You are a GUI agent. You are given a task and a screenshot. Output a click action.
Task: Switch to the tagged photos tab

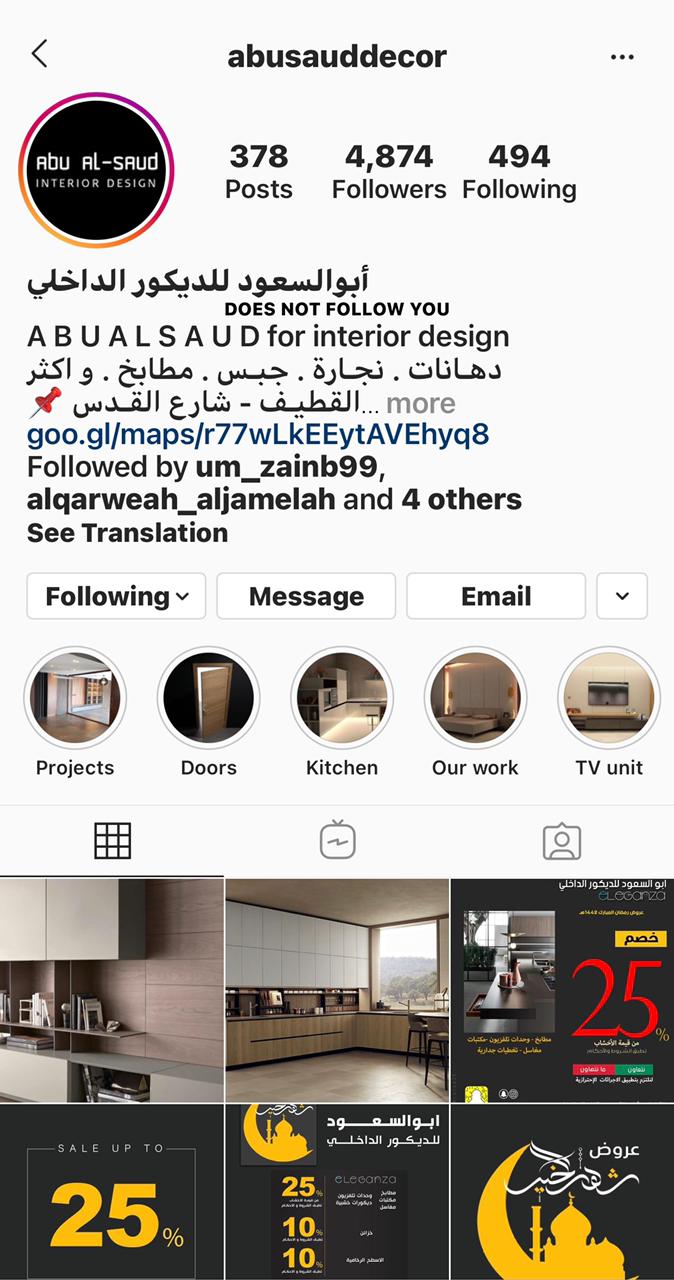click(561, 841)
